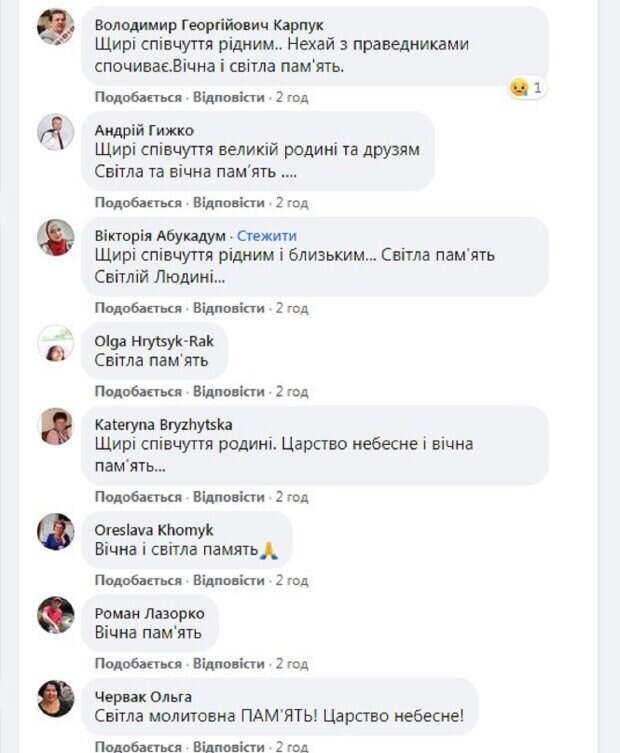The image size is (620, 753).
Task: Like Olga Hrytsyk-Rak's comment
Action: [138, 391]
